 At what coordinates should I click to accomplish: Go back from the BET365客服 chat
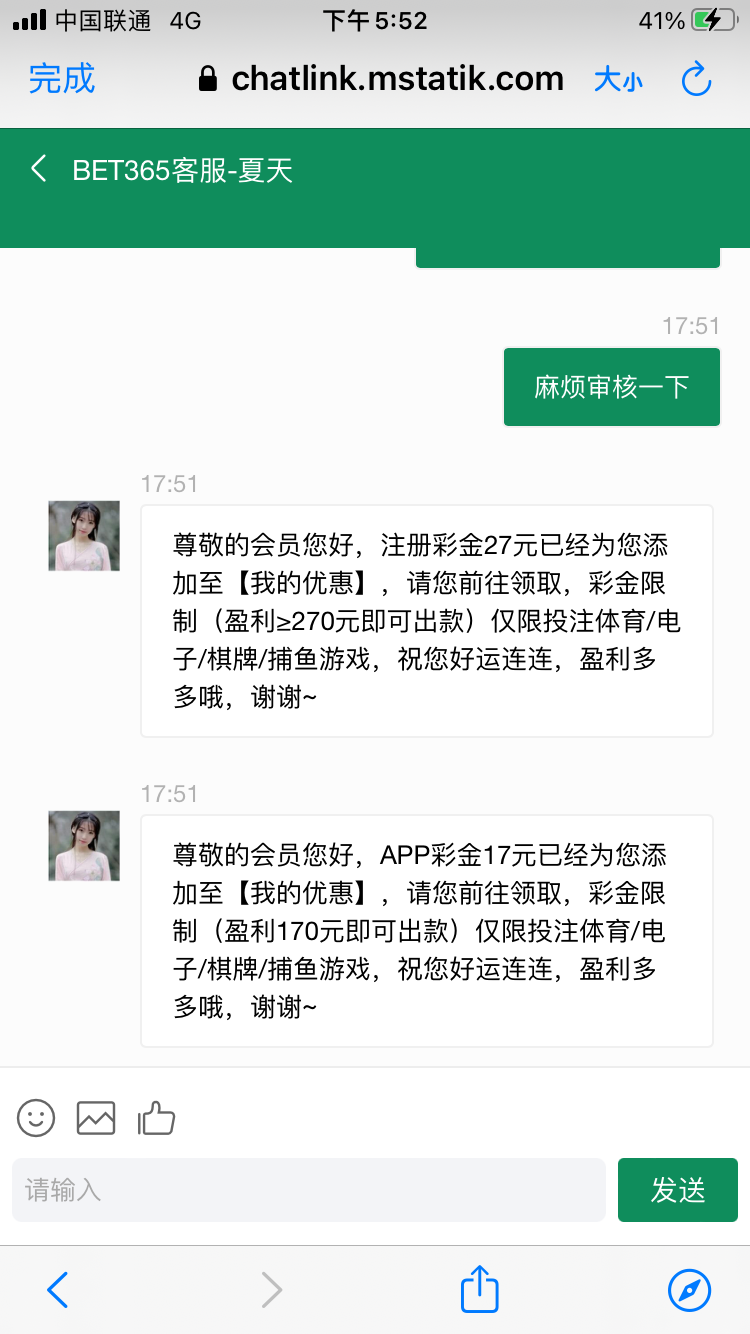(39, 168)
